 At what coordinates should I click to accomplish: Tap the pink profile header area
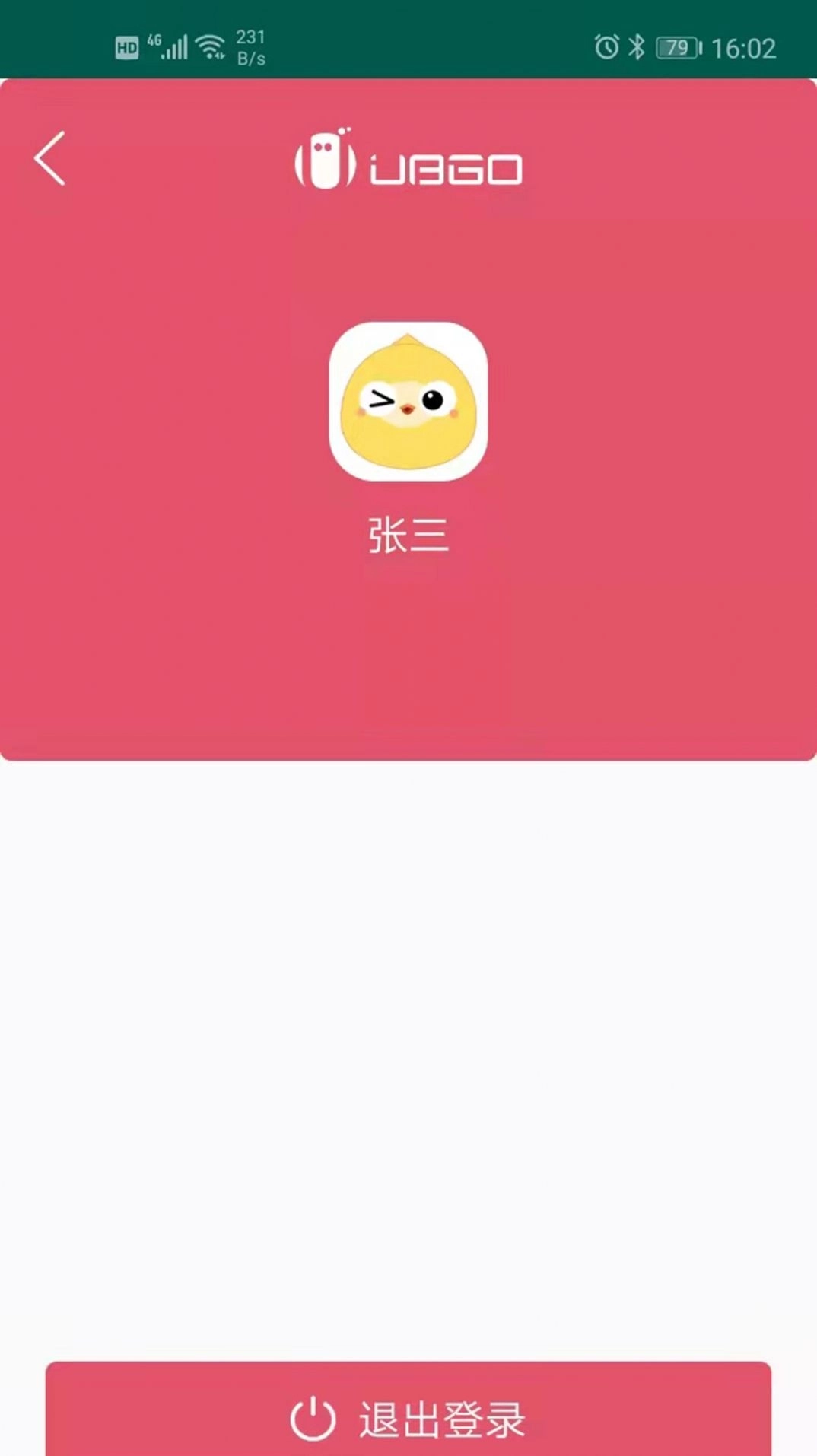408,669
